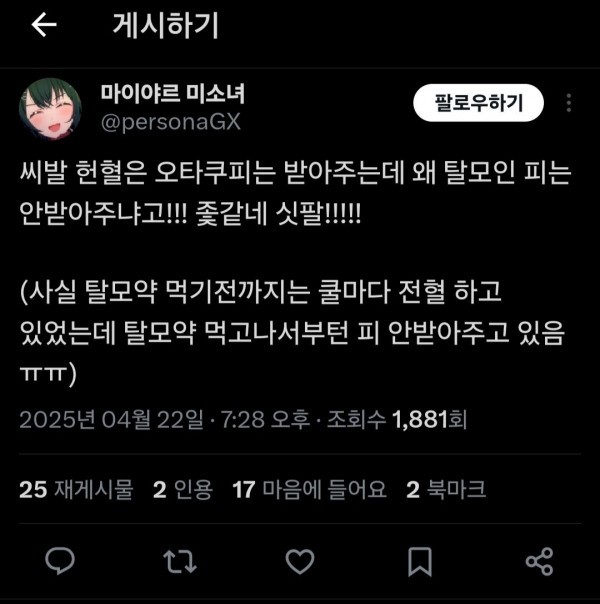The image size is (600, 604).
Task: Open the post's overflow menu
Action: 569,103
